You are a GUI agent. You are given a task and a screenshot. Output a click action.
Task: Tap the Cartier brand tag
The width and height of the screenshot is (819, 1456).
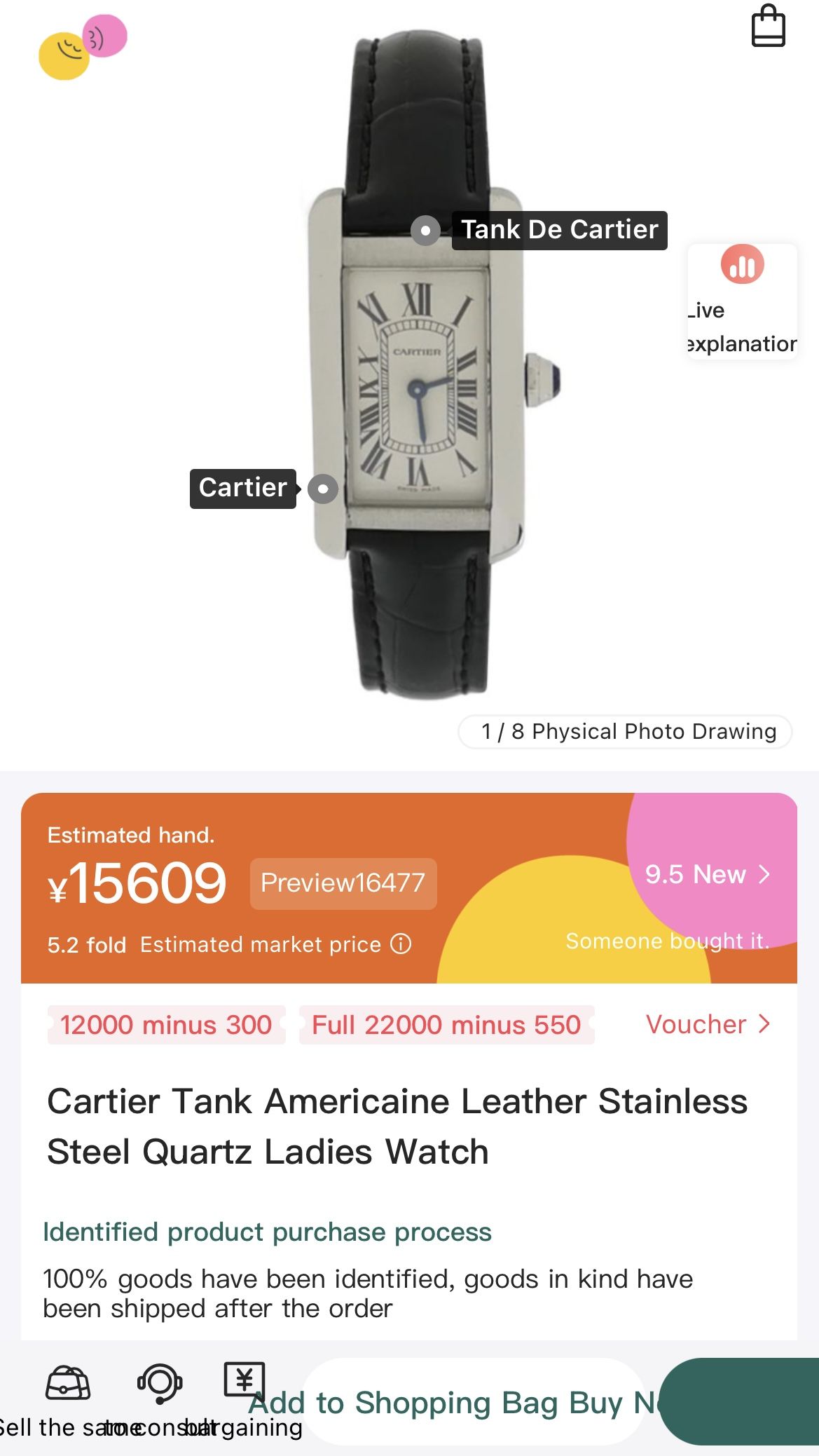(x=243, y=488)
